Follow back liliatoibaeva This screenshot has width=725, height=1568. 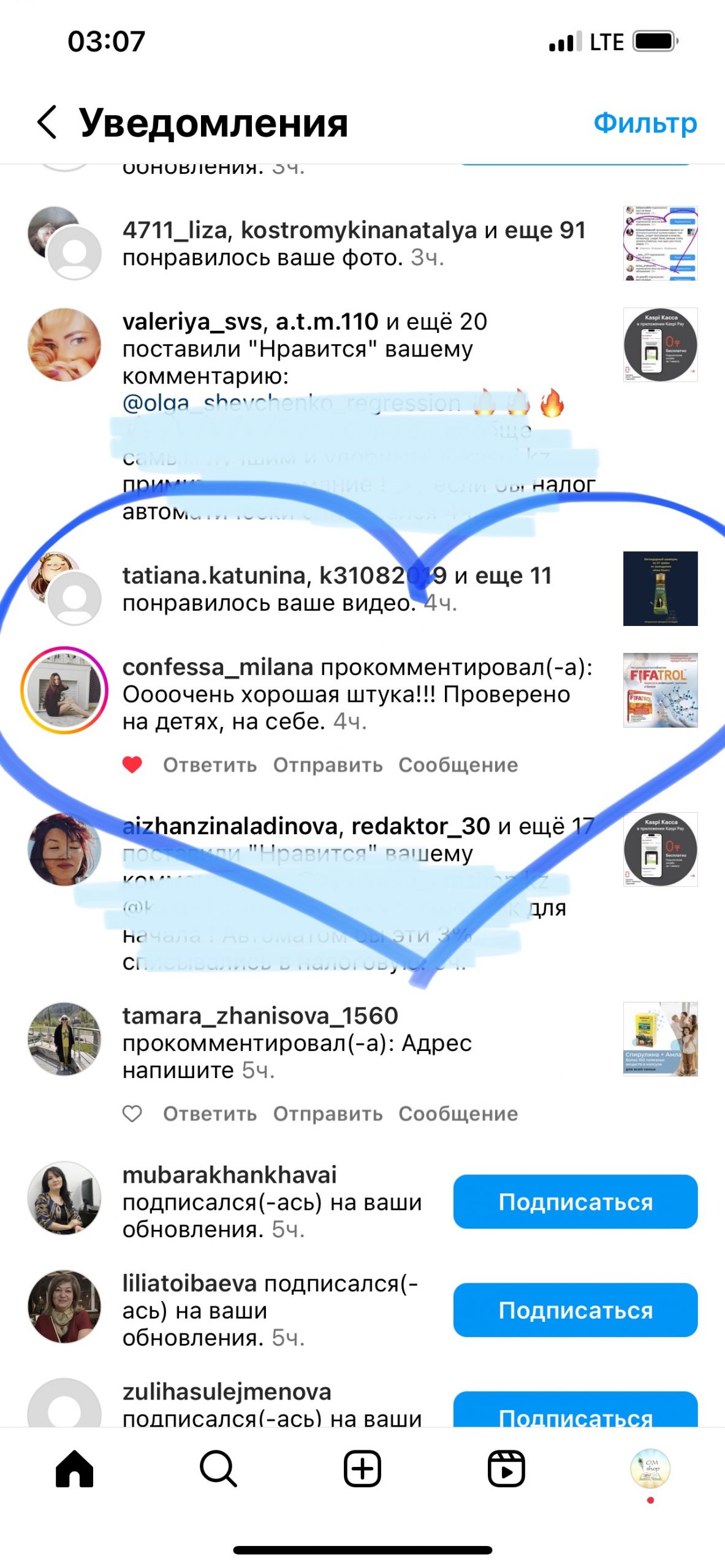point(575,1310)
